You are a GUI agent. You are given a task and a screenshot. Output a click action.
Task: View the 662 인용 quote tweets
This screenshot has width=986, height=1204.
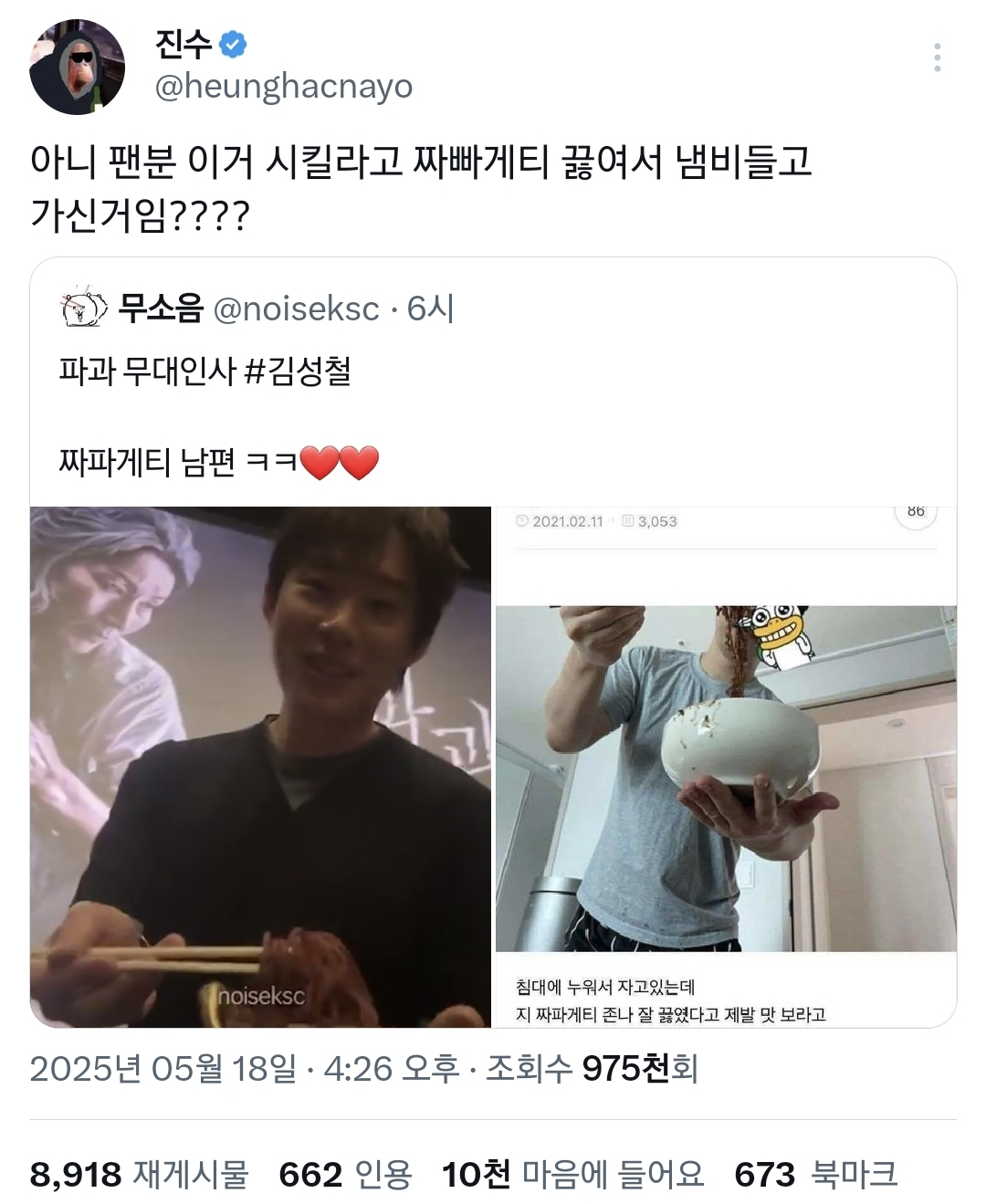tap(345, 1174)
